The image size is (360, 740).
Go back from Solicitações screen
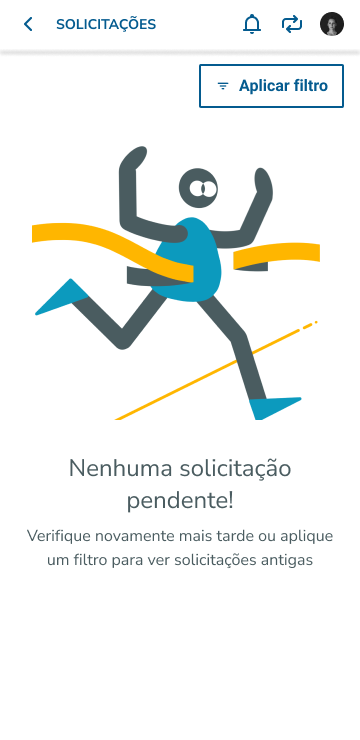click(x=28, y=24)
